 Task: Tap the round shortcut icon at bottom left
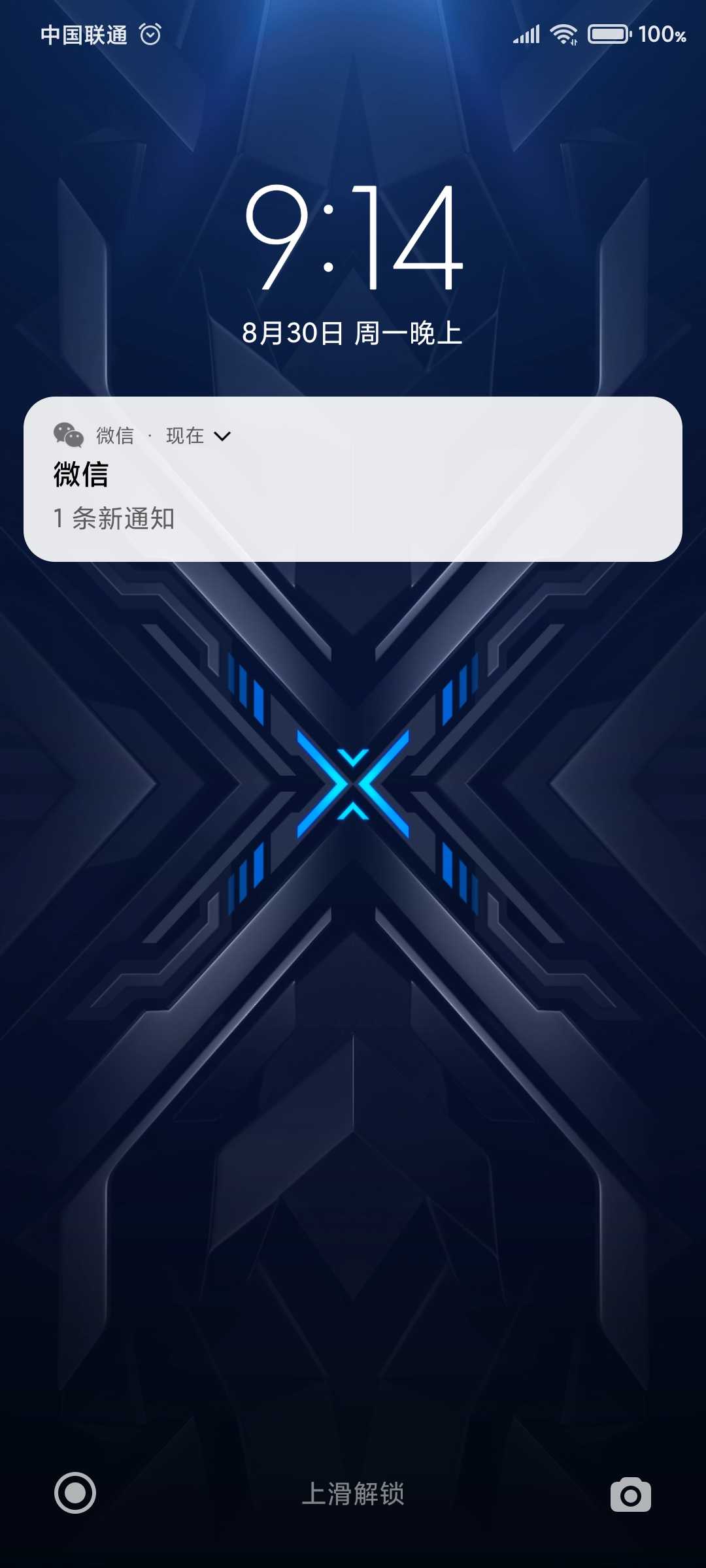point(75,1493)
